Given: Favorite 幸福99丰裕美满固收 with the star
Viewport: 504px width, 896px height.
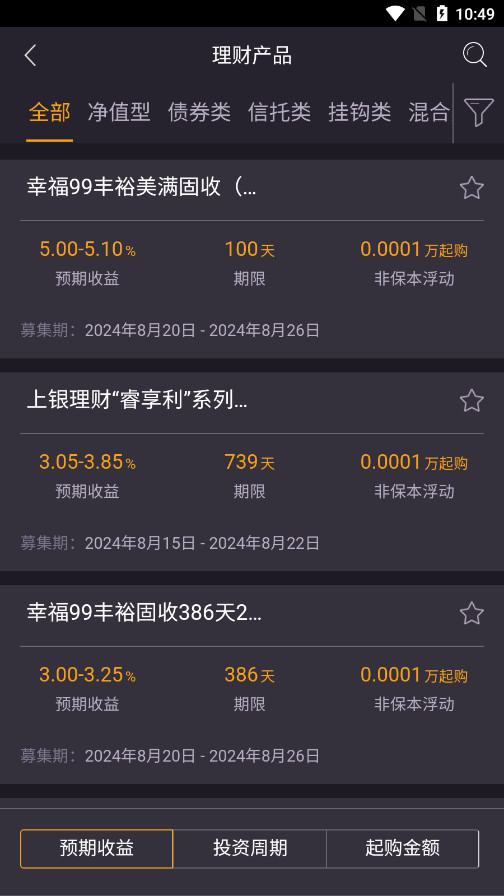Looking at the screenshot, I should 471,187.
